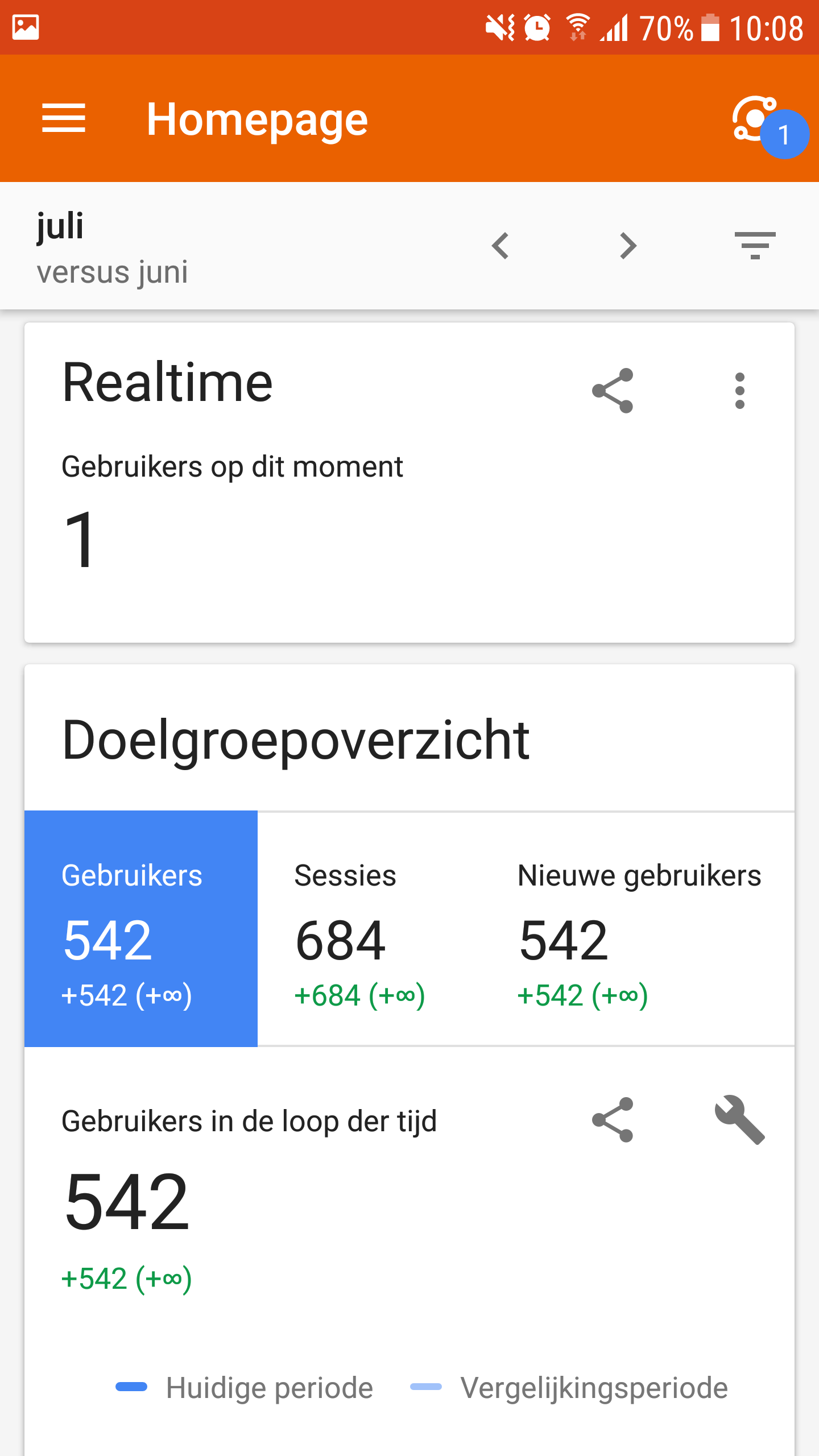The image size is (819, 1456).
Task: Open the Realtime card overflow menu
Action: [739, 391]
